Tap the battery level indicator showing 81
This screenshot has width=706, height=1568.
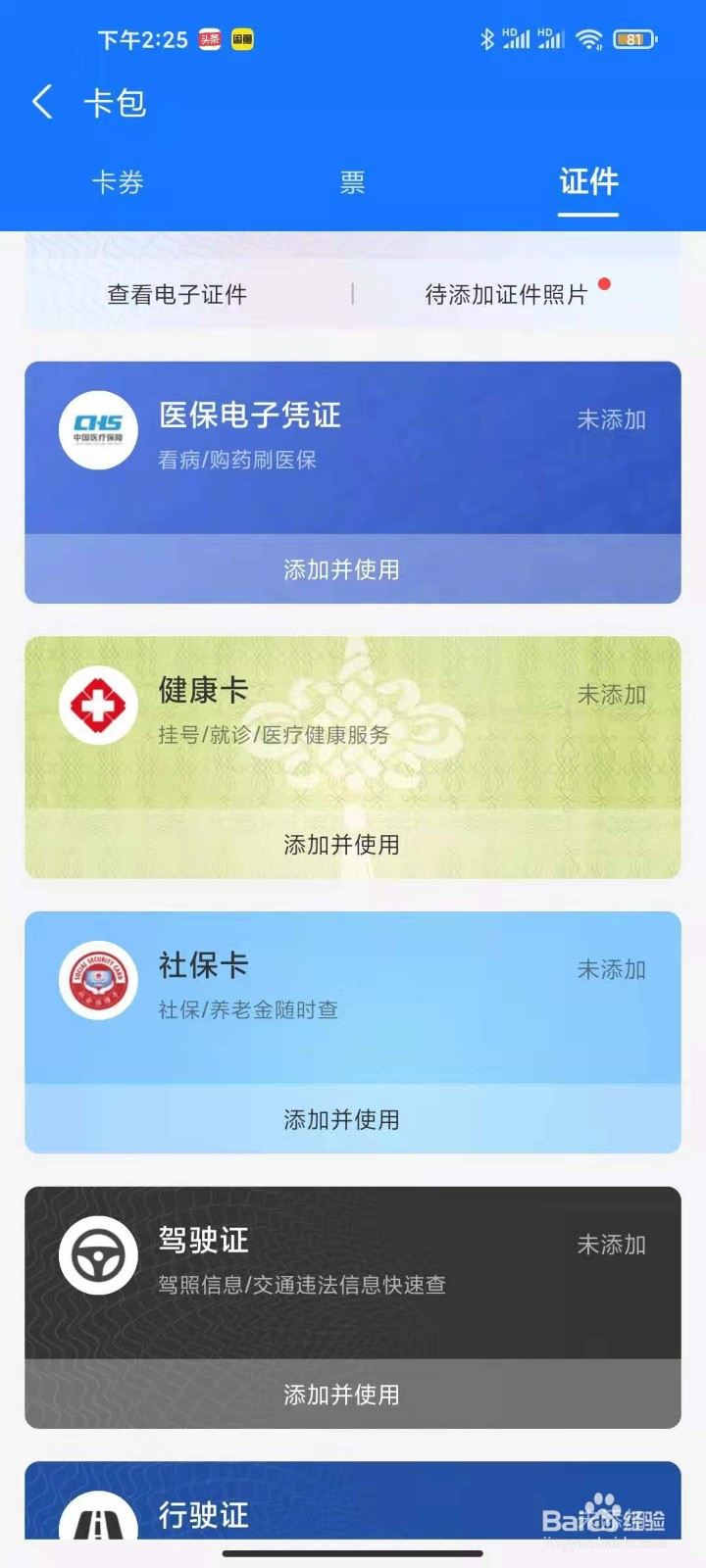(x=633, y=39)
